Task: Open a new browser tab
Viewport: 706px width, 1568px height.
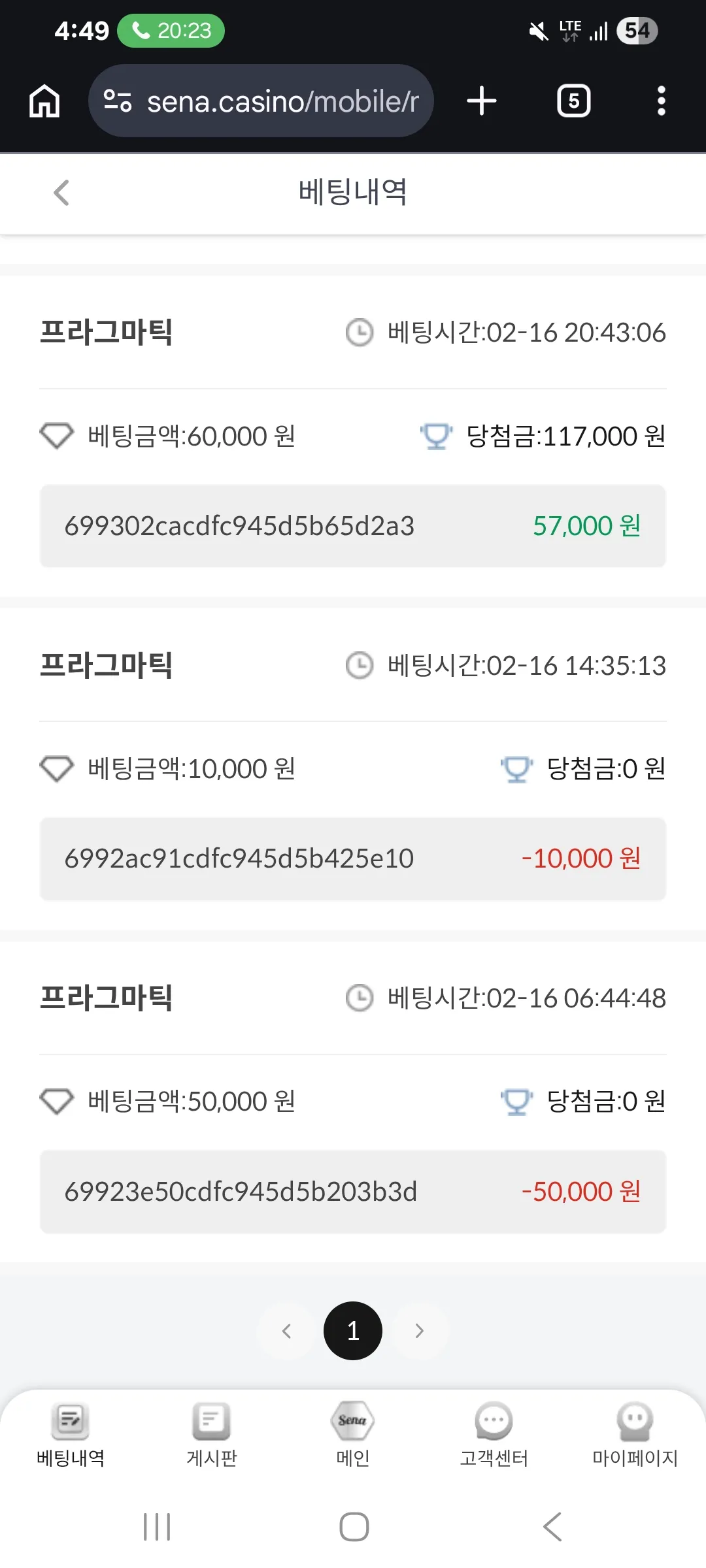Action: click(x=482, y=101)
